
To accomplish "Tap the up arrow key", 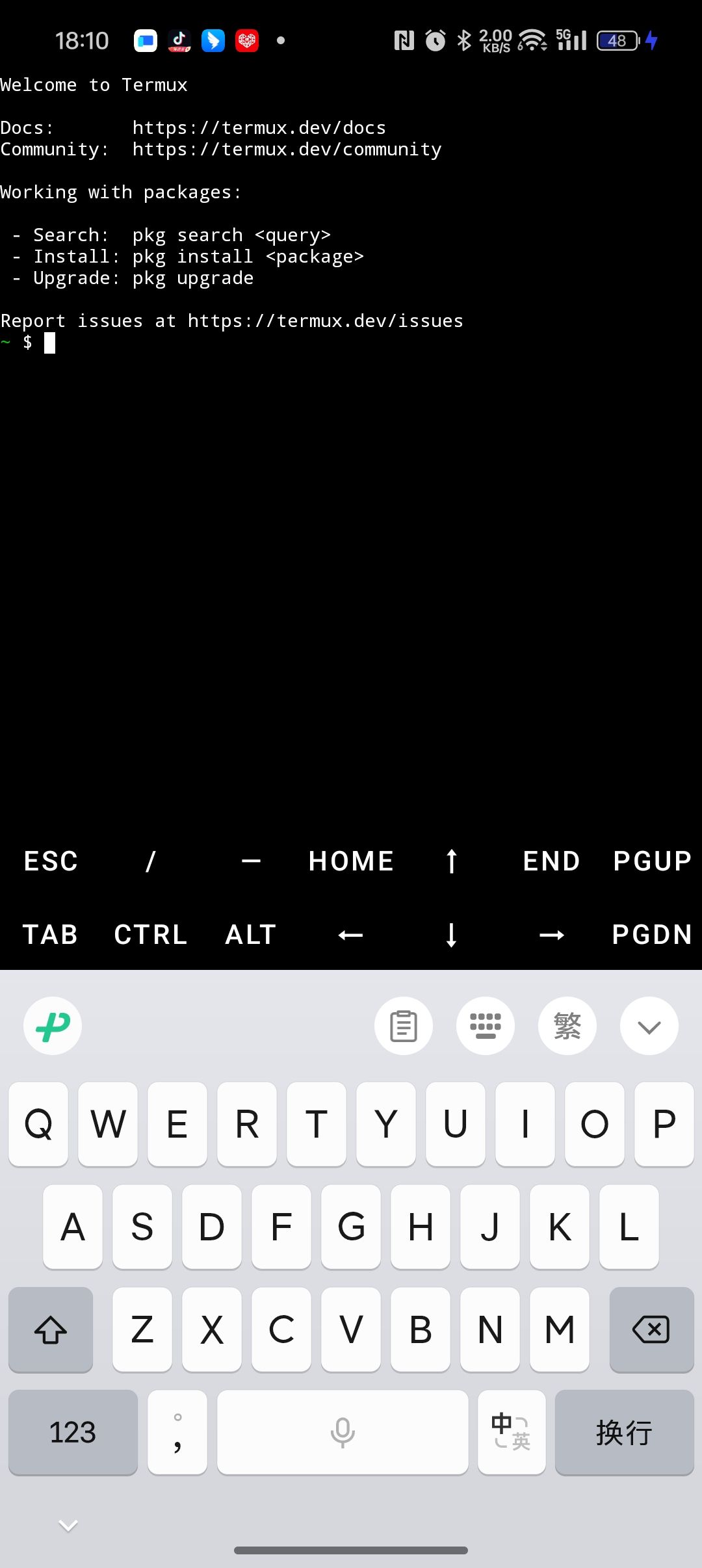I will point(452,861).
